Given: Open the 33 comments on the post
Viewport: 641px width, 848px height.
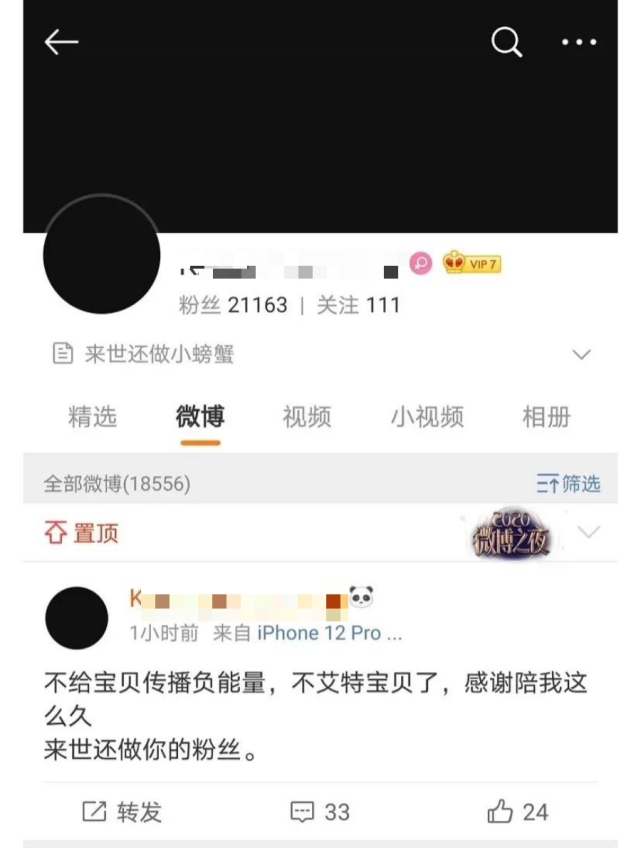Looking at the screenshot, I should click(x=320, y=812).
